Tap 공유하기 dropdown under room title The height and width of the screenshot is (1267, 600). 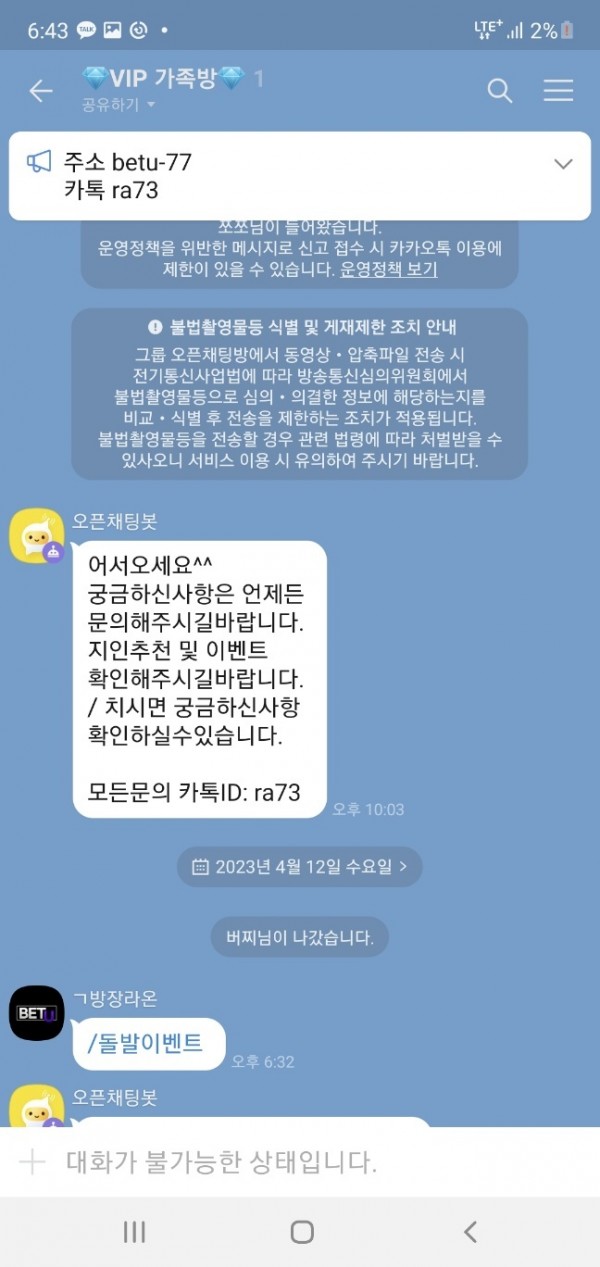(119, 104)
